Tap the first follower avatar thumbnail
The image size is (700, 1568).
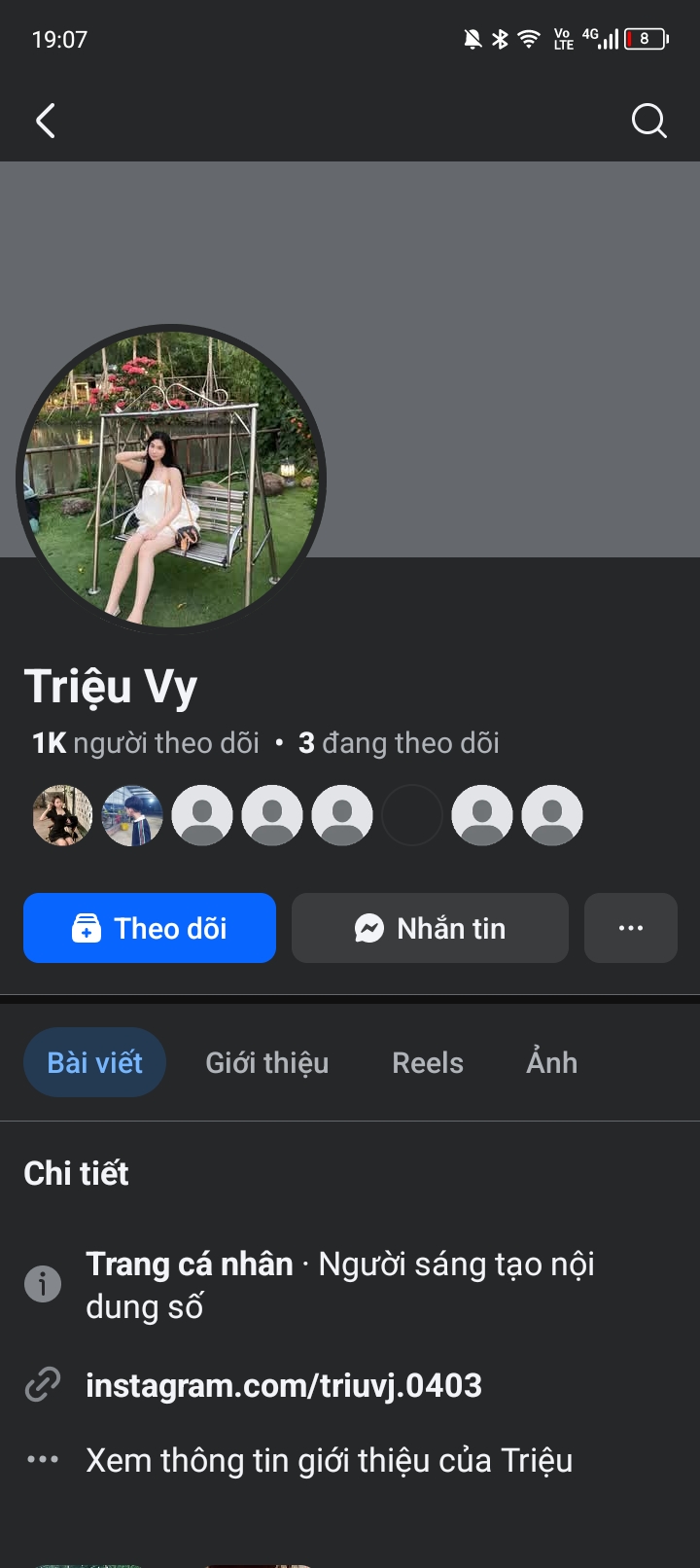tap(62, 815)
